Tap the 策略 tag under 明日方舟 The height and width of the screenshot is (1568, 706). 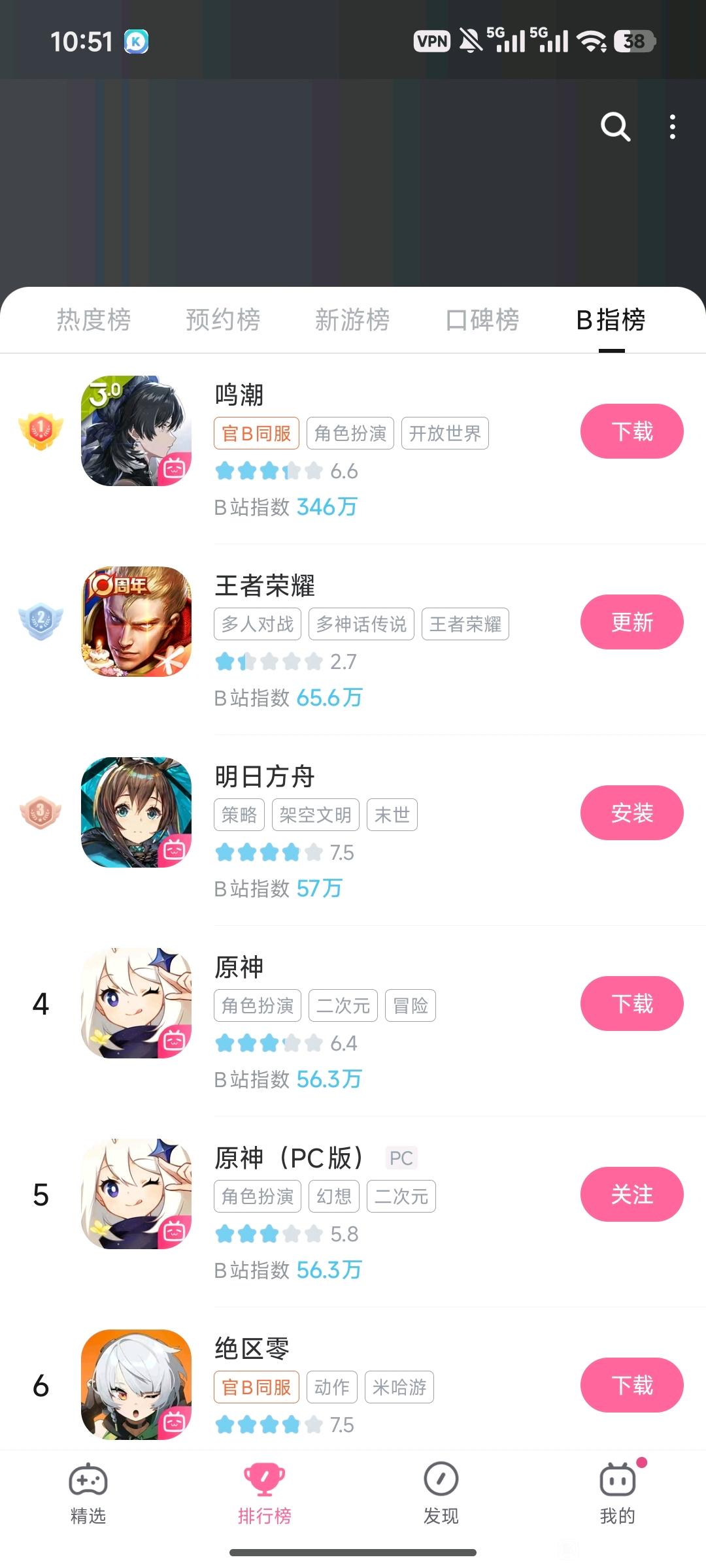pos(239,815)
